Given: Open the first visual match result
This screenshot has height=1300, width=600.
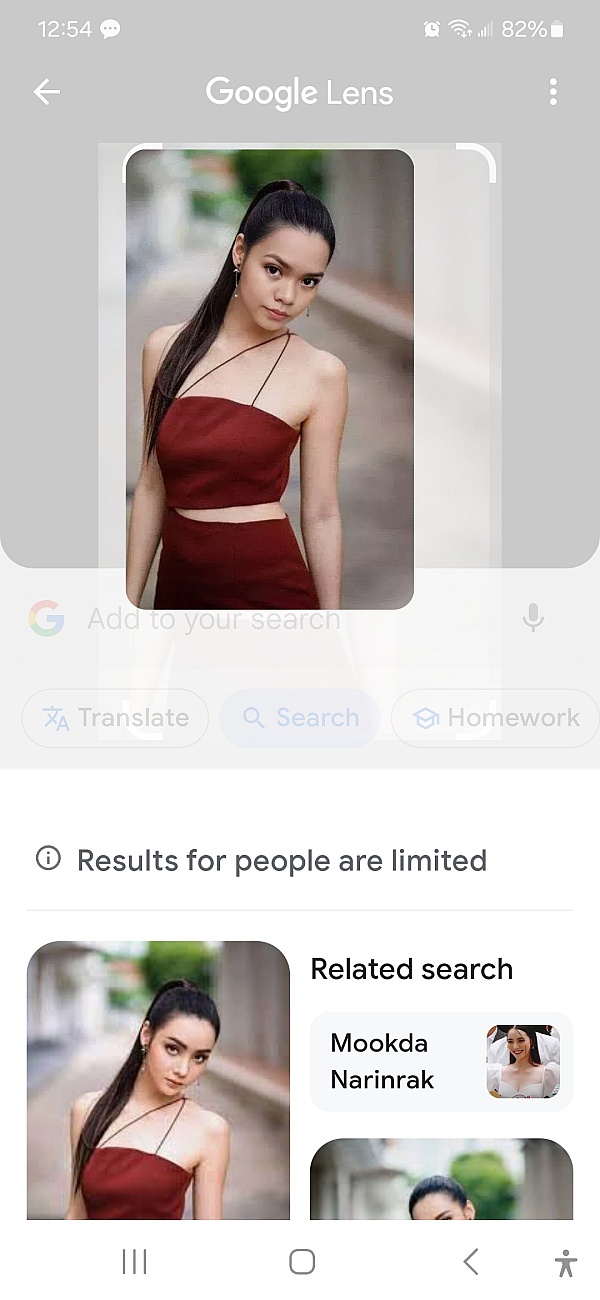Looking at the screenshot, I should pos(158,1080).
